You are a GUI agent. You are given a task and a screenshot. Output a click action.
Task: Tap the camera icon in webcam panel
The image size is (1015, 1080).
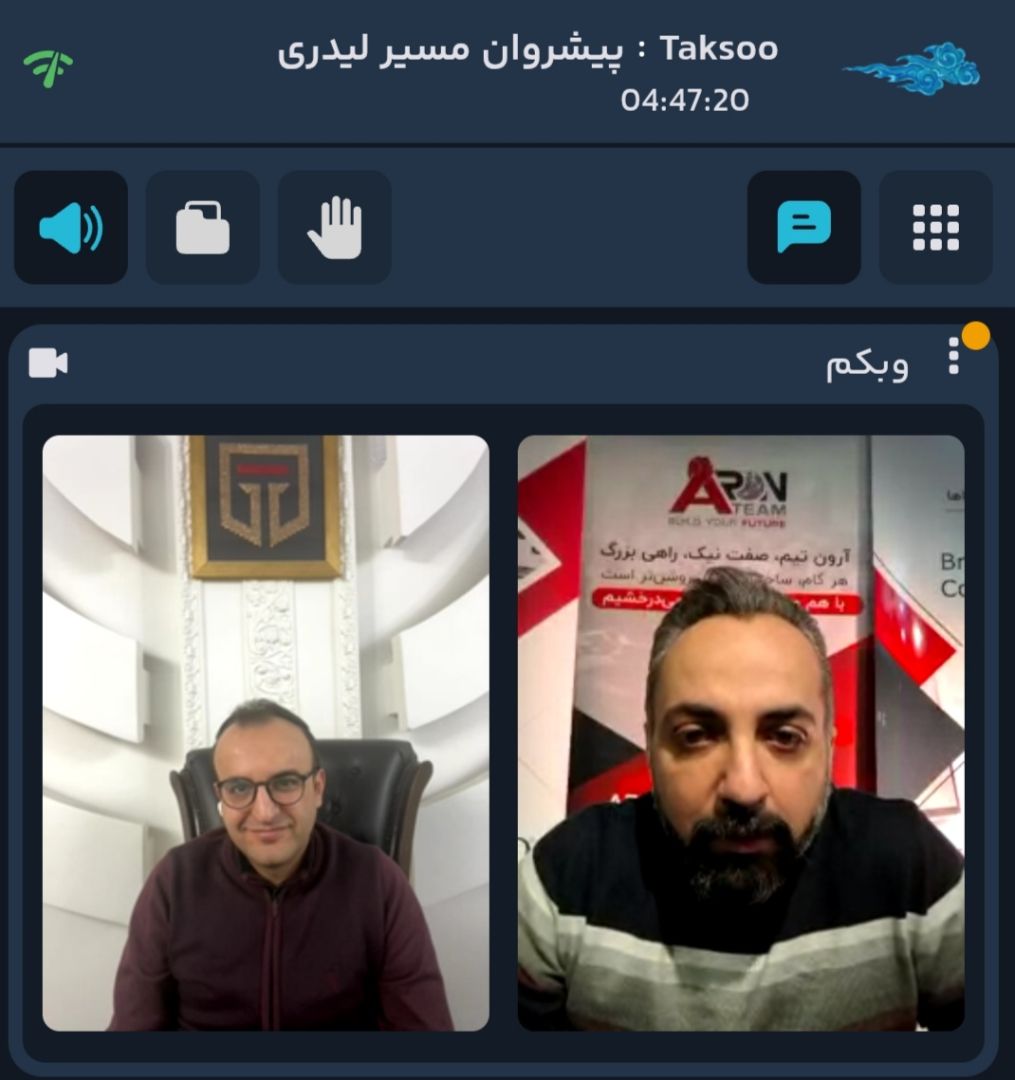coord(48,363)
